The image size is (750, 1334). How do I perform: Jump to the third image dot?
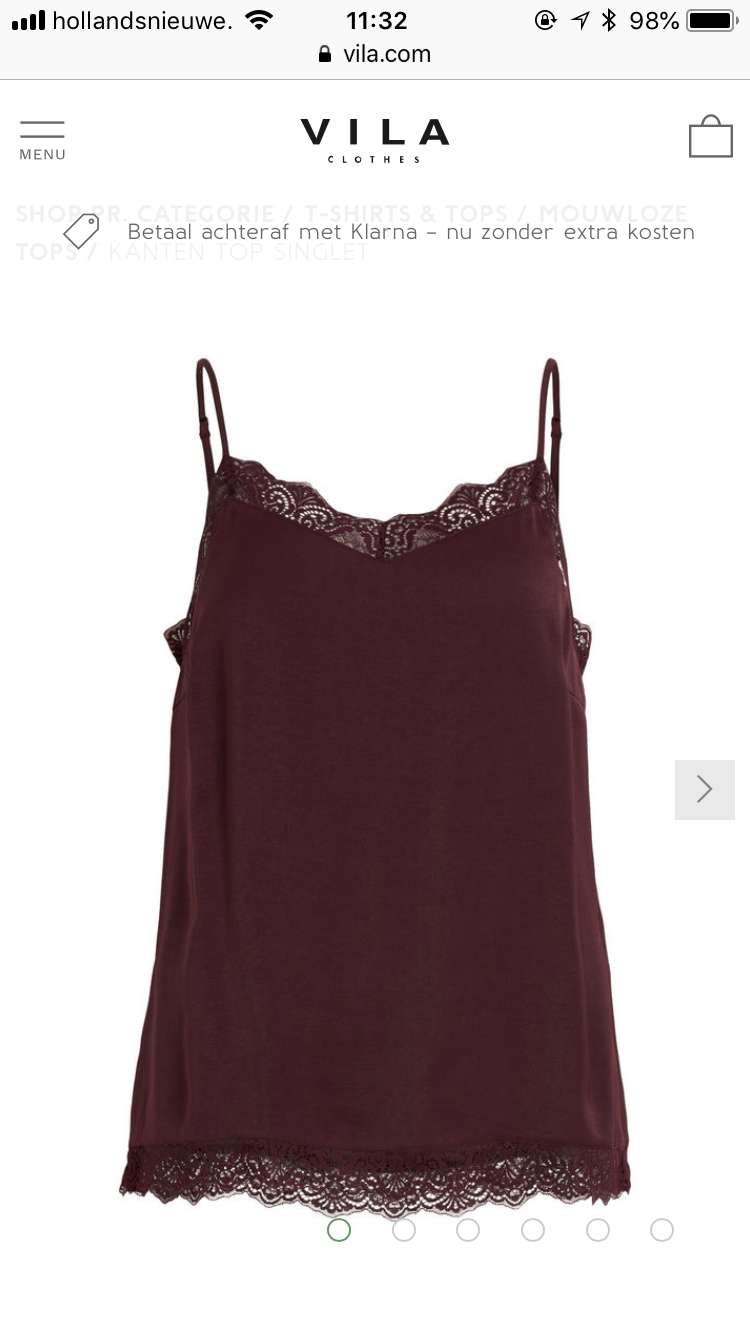468,1230
